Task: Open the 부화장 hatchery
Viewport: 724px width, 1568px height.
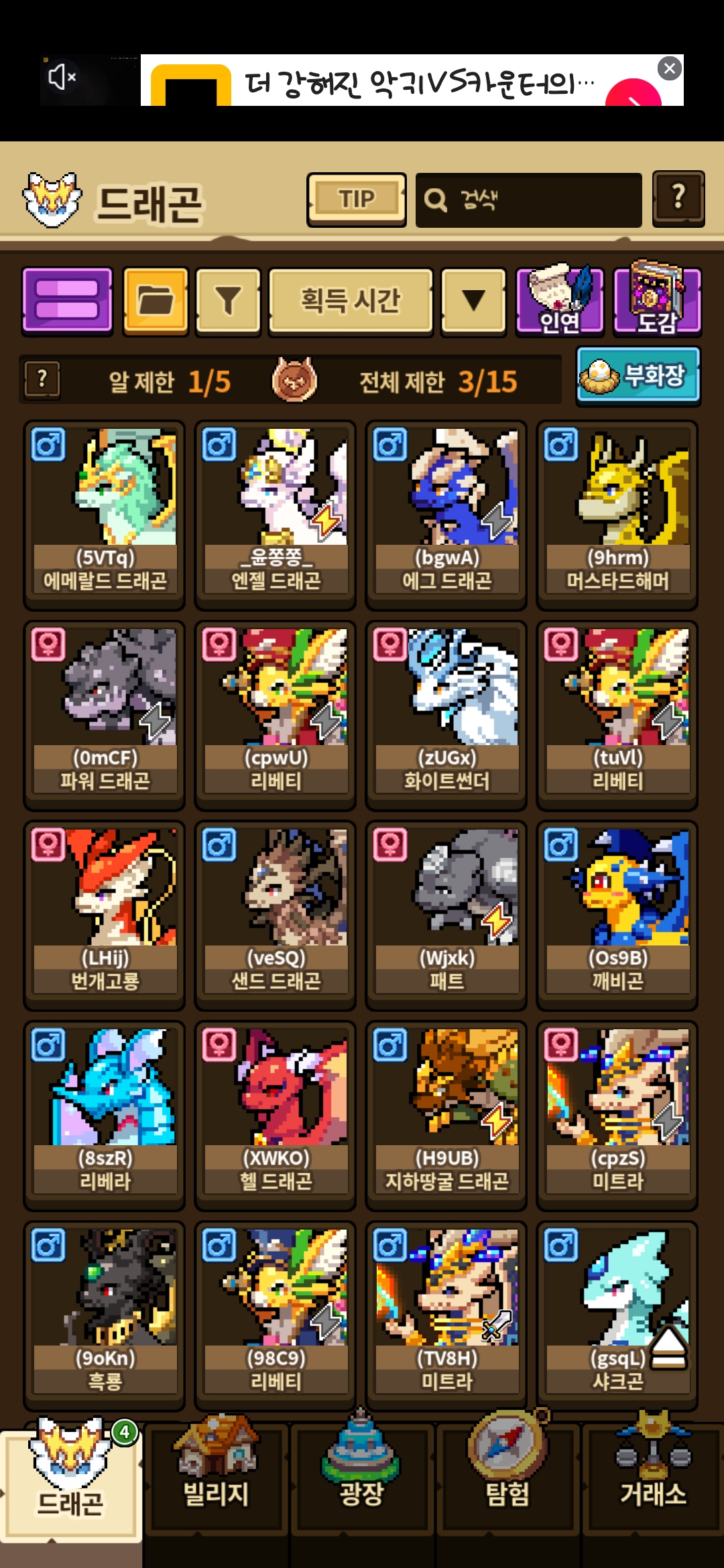Action: 638,375
